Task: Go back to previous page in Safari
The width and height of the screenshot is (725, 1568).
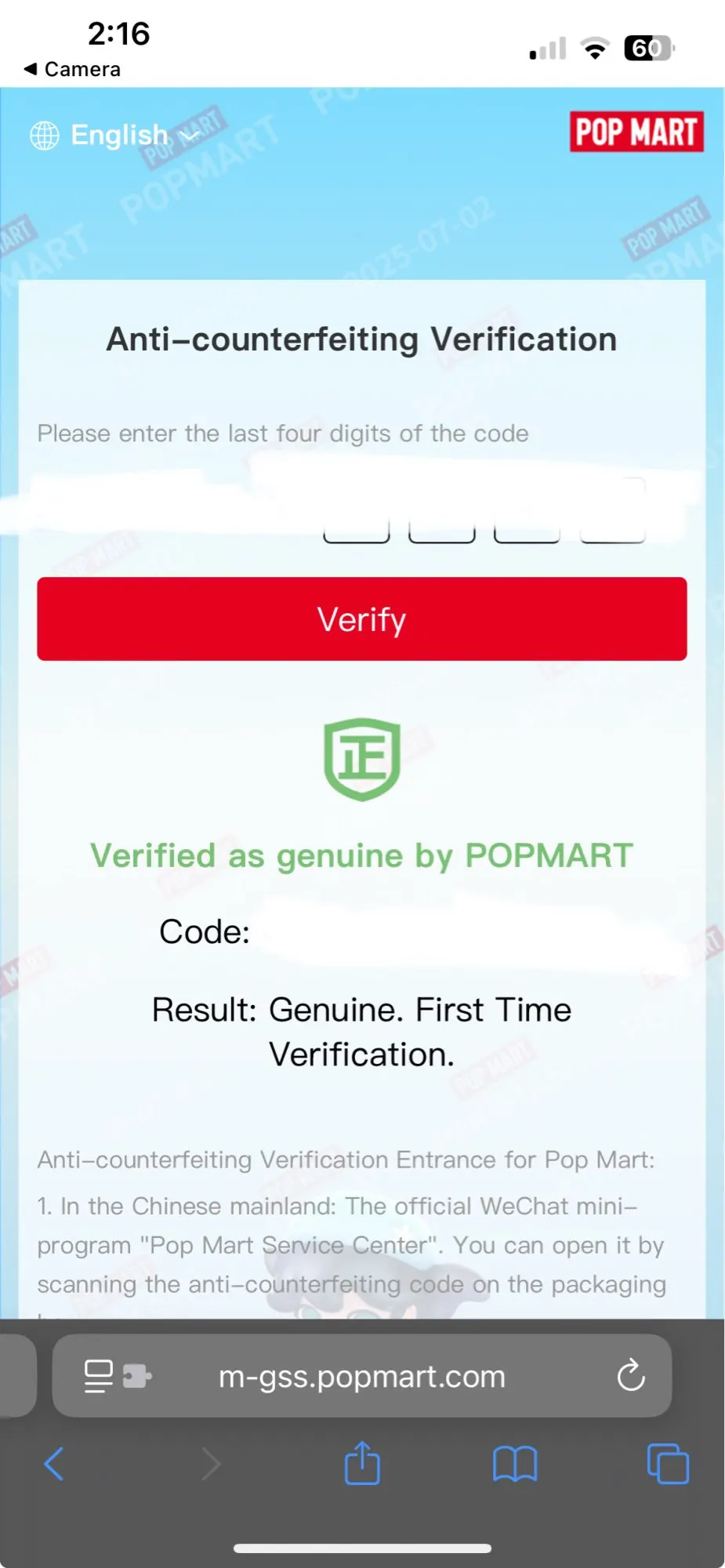Action: (x=53, y=1464)
